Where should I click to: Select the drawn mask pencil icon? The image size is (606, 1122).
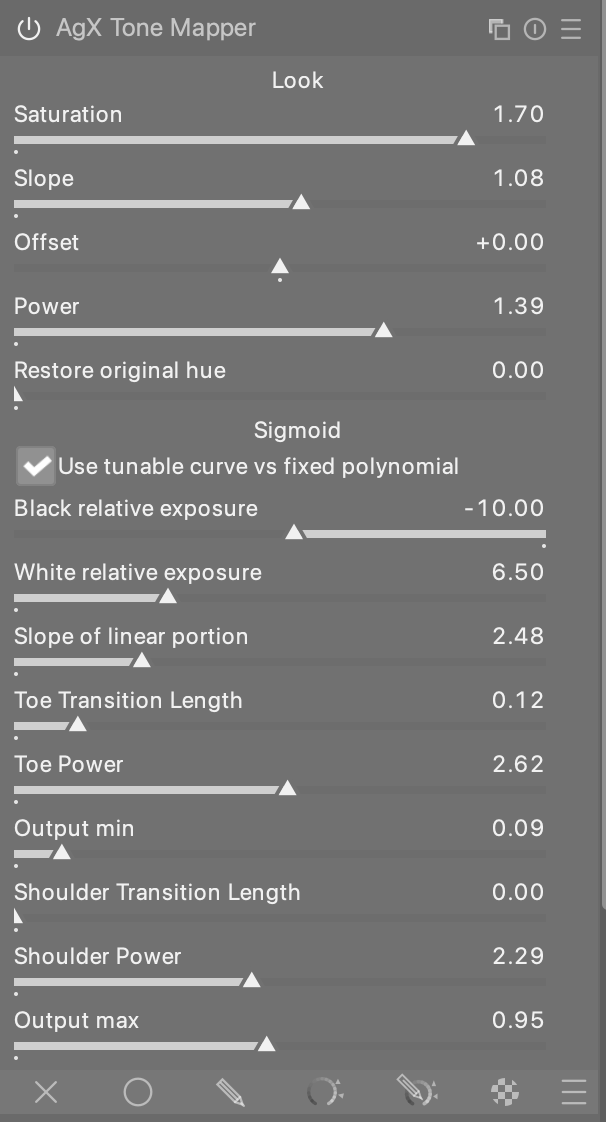coord(230,1093)
